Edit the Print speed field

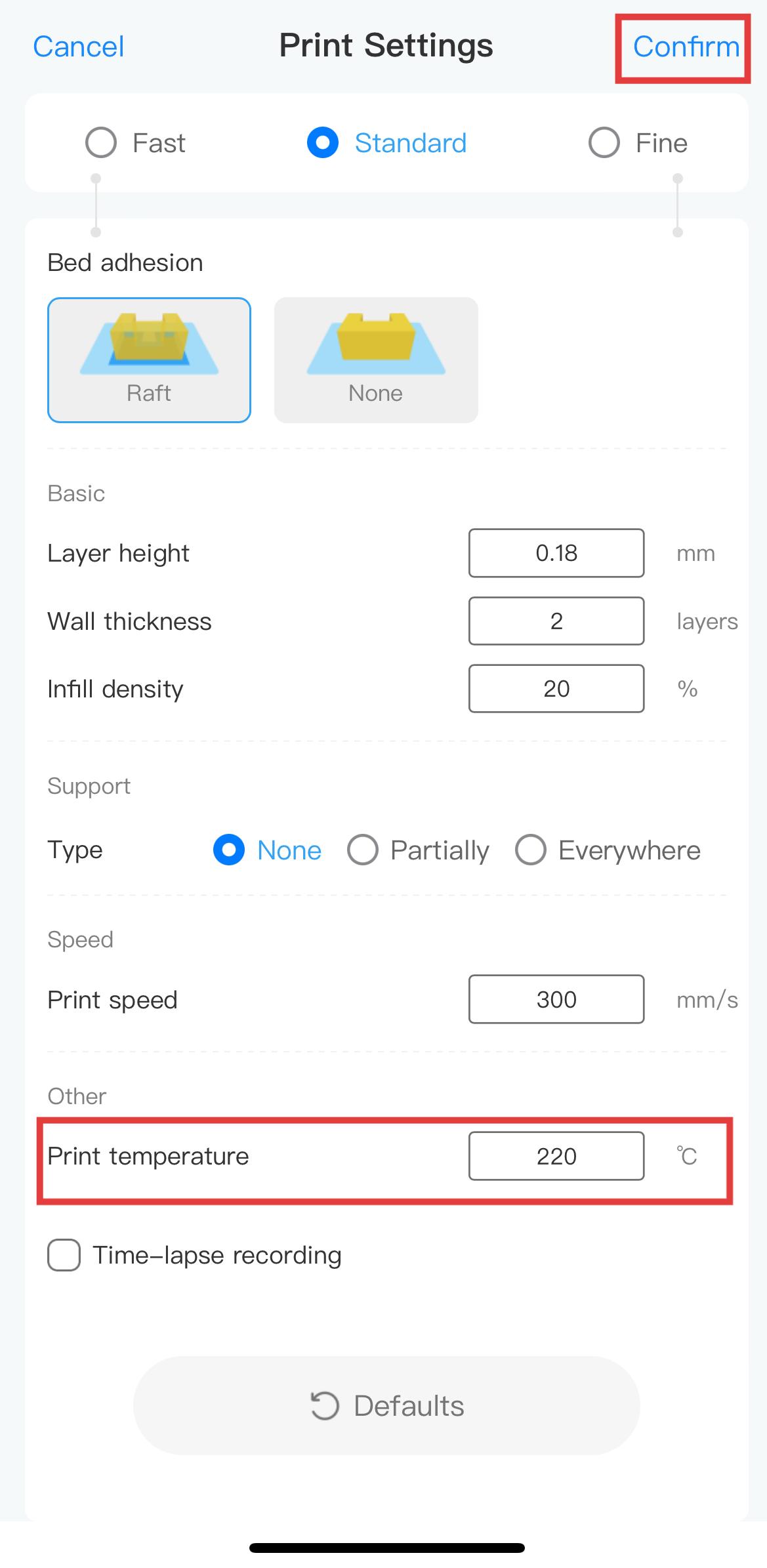[x=556, y=999]
